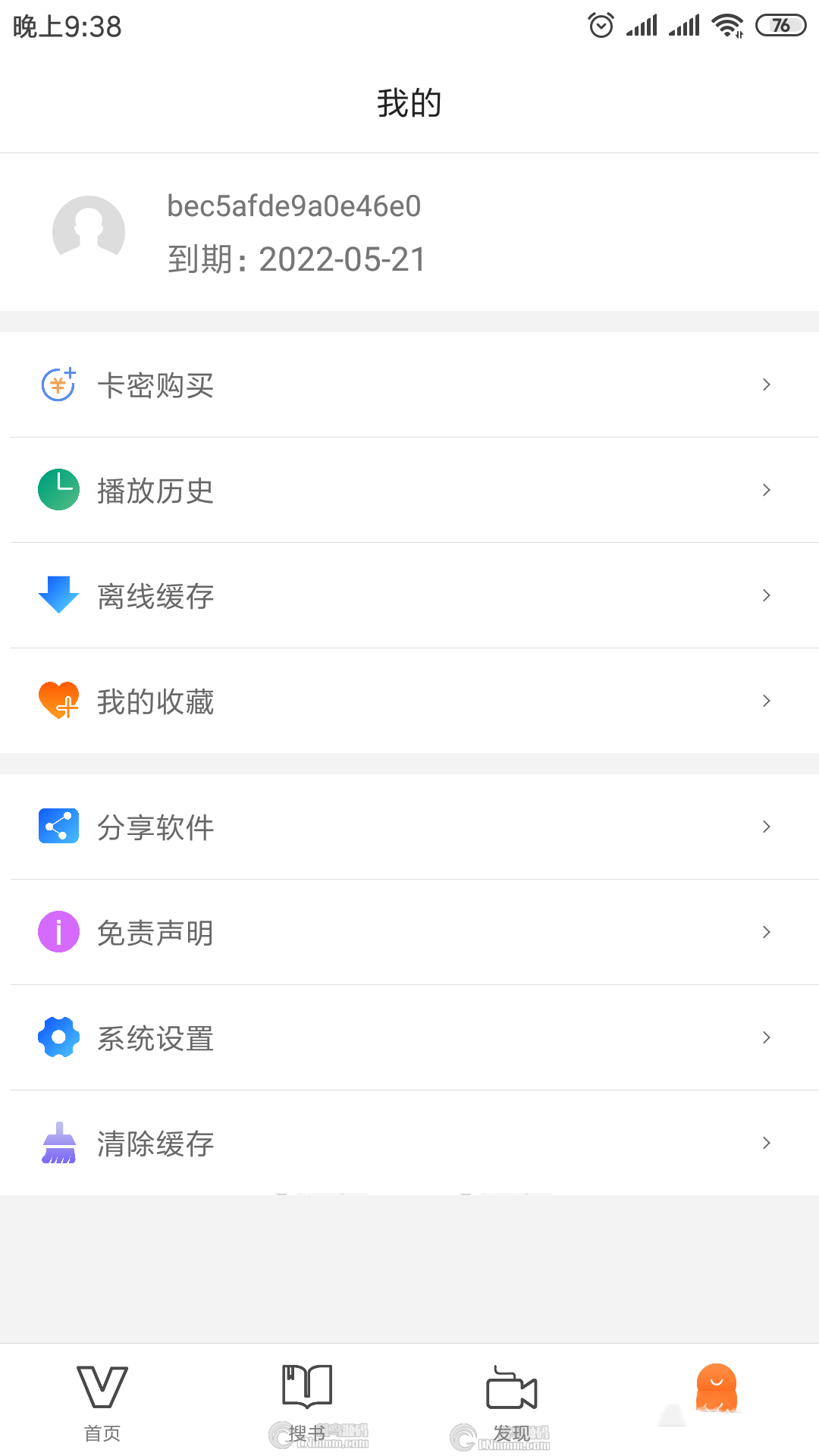Select the 分享软件 share icon
The width and height of the screenshot is (819, 1456).
(x=58, y=826)
